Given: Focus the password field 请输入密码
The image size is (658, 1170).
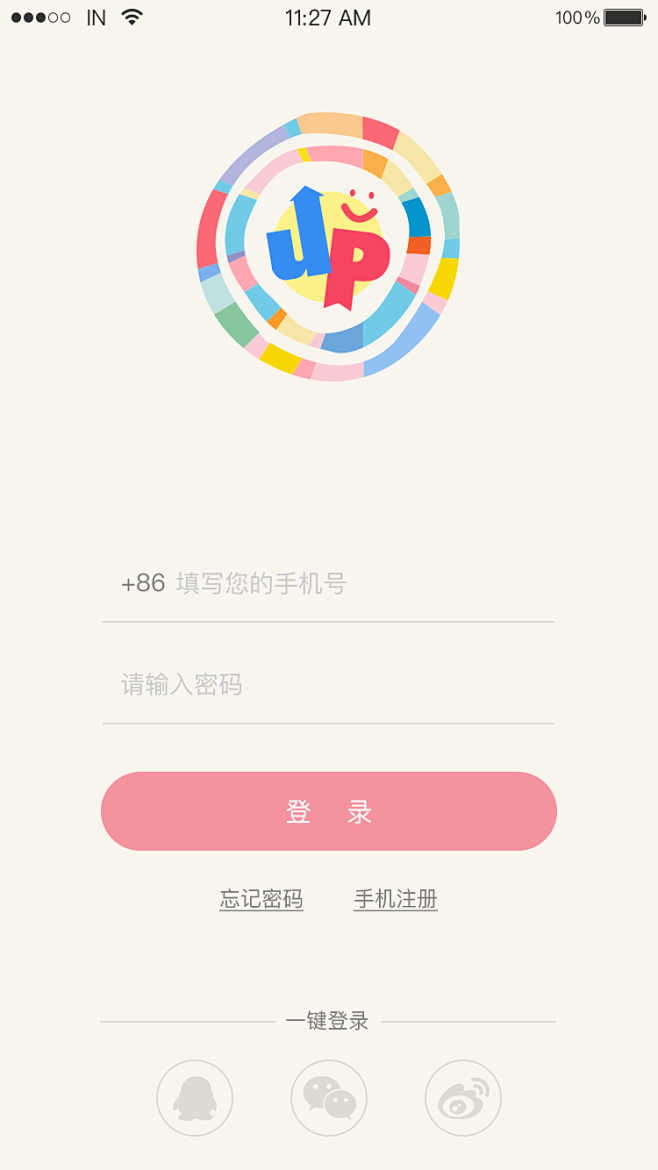Looking at the screenshot, I should pos(328,686).
